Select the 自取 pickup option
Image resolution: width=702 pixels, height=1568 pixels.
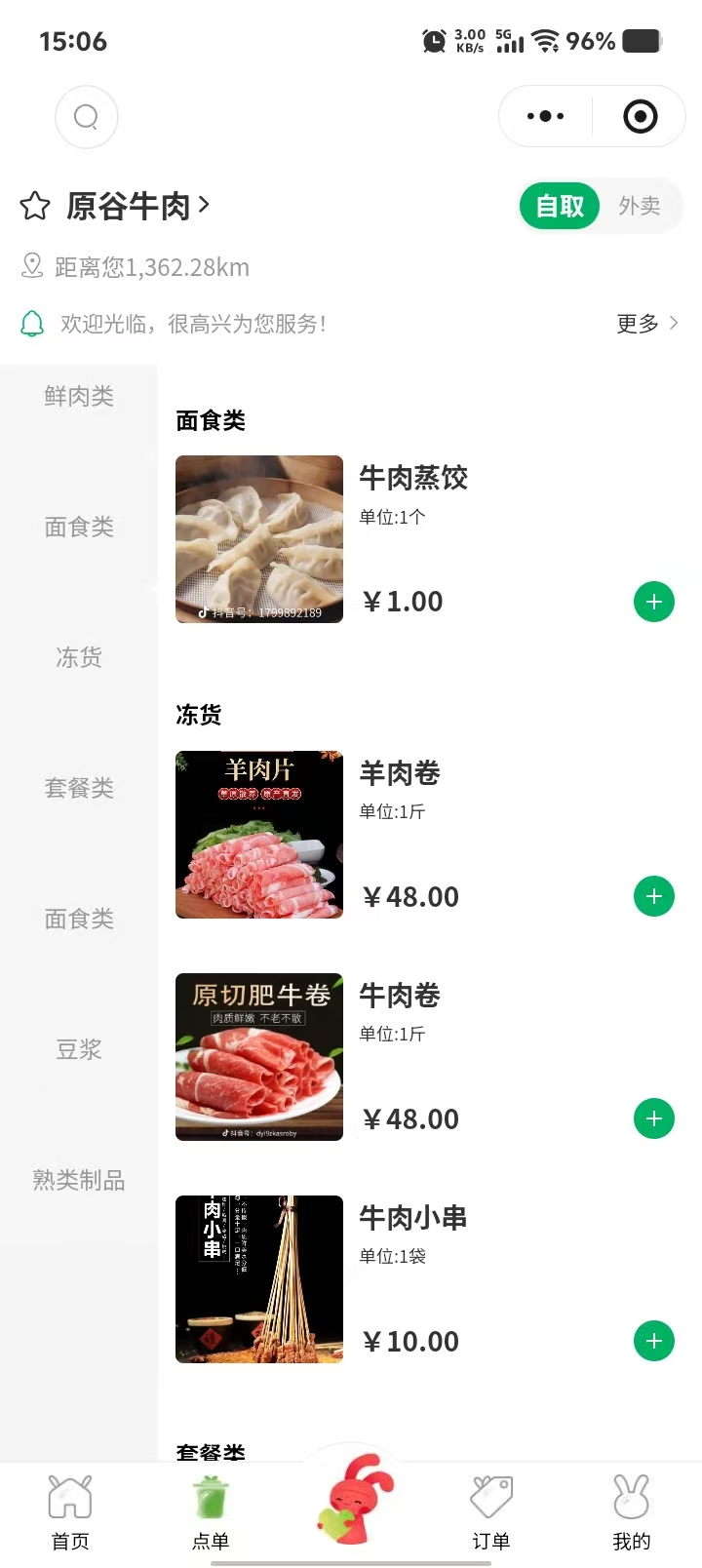[x=560, y=206]
